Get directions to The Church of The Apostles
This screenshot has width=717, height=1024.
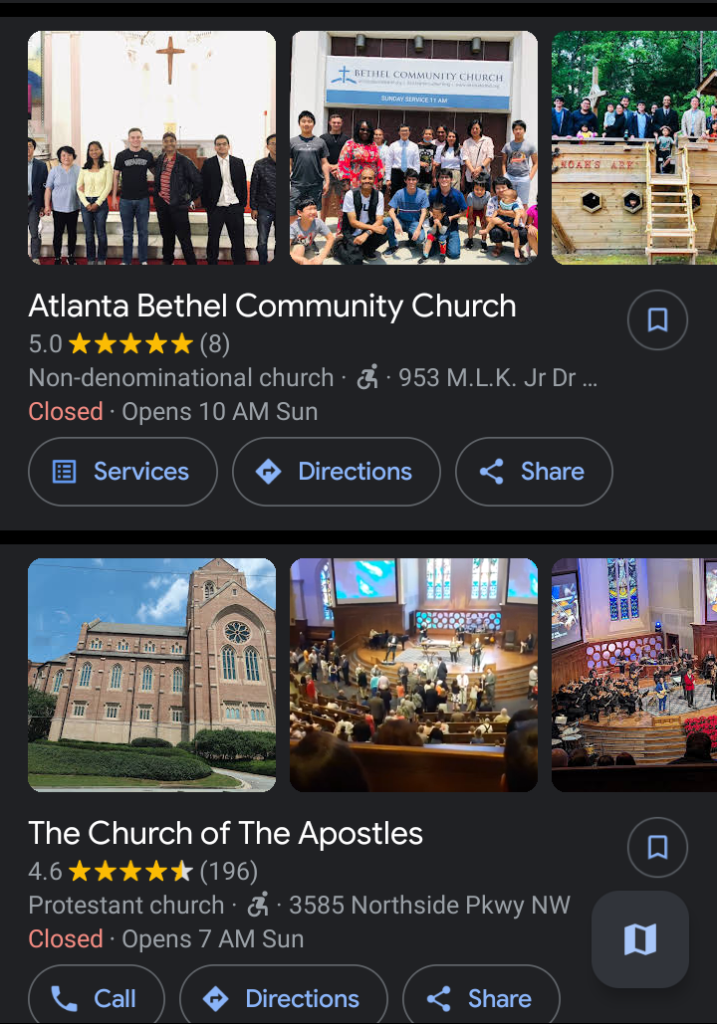tap(283, 998)
